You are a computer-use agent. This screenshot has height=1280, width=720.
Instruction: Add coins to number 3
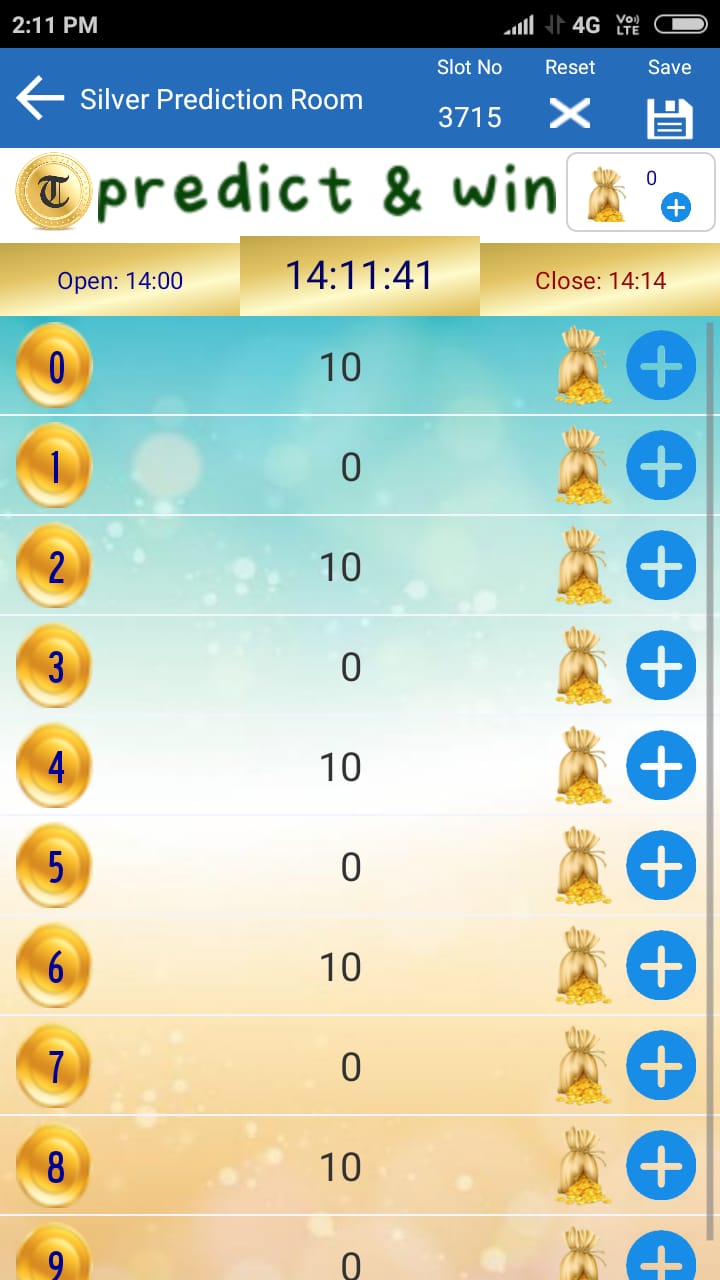pyautogui.click(x=661, y=666)
